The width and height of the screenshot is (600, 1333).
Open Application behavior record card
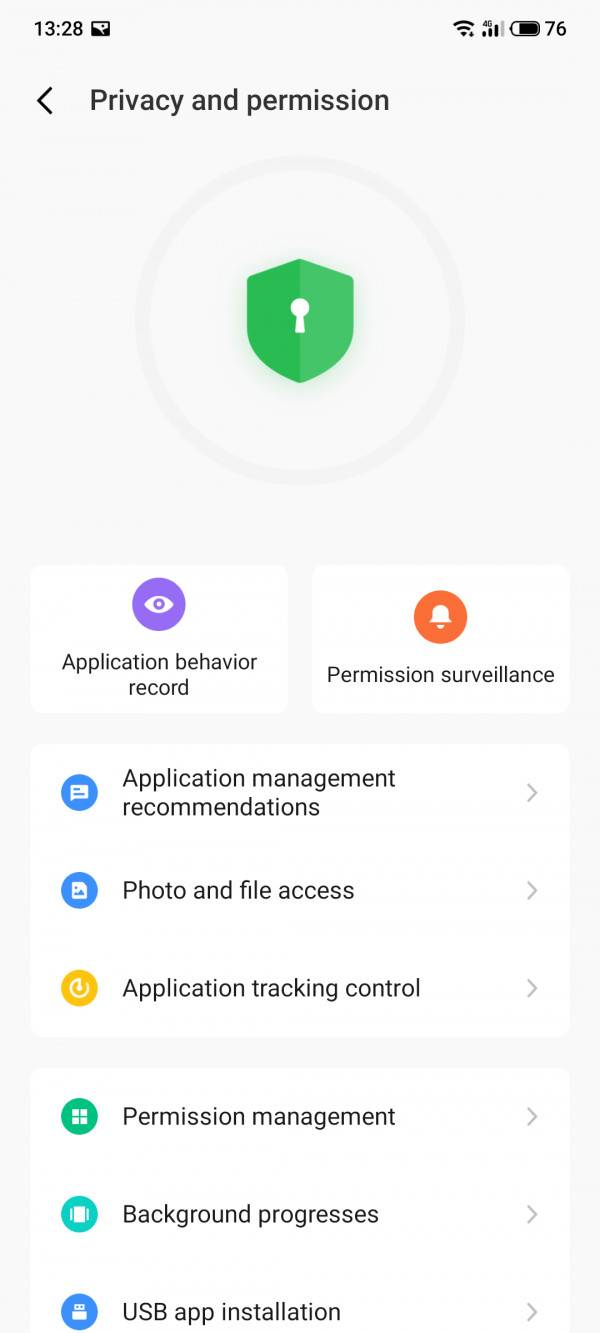[x=159, y=640]
